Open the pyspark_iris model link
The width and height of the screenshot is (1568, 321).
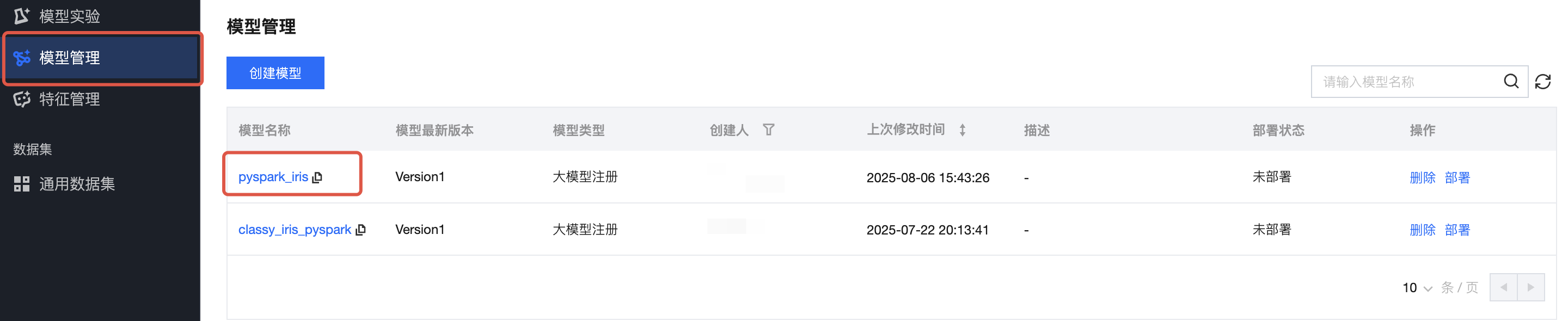coord(273,177)
